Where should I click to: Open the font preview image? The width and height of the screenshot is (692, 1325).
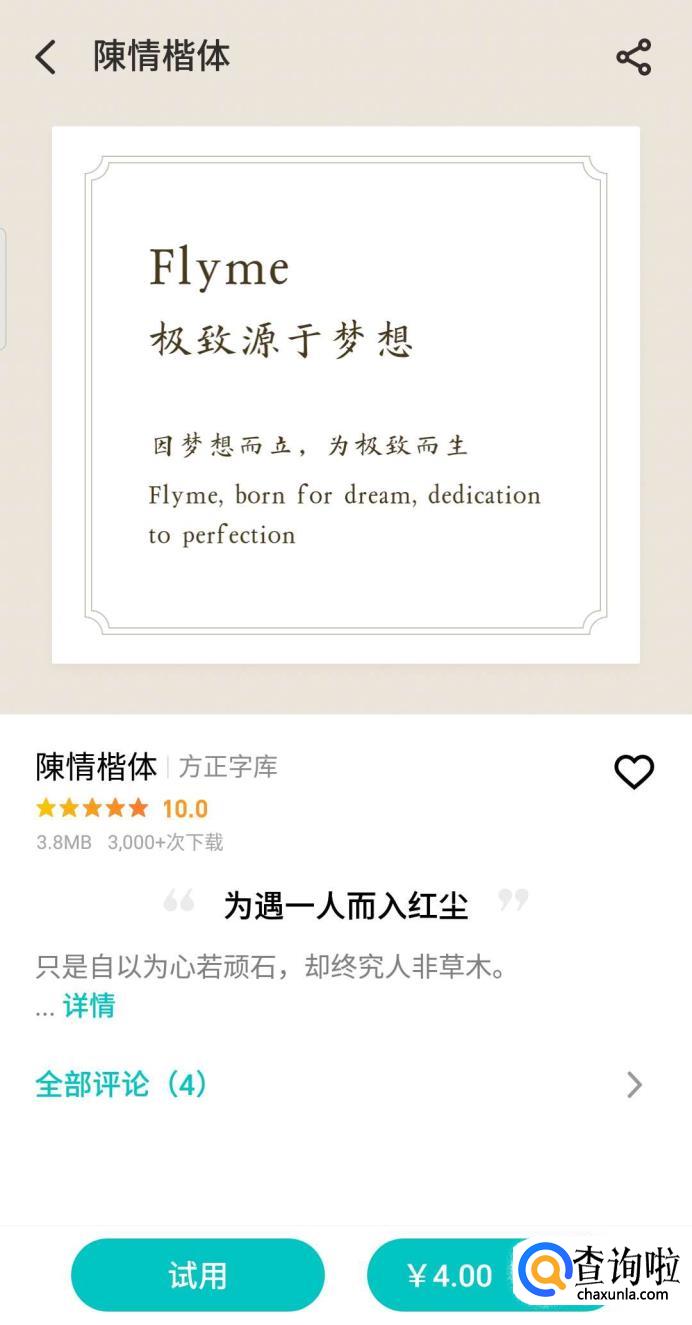(346, 394)
